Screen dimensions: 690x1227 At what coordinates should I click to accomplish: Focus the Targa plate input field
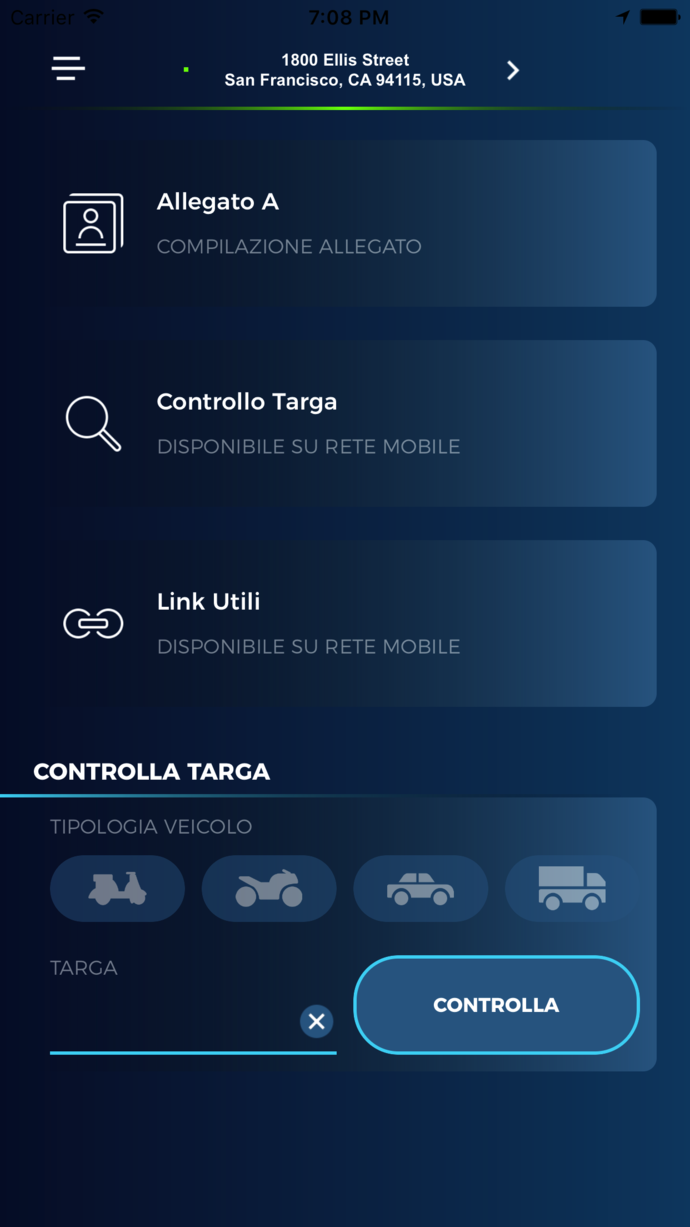[x=170, y=1022]
